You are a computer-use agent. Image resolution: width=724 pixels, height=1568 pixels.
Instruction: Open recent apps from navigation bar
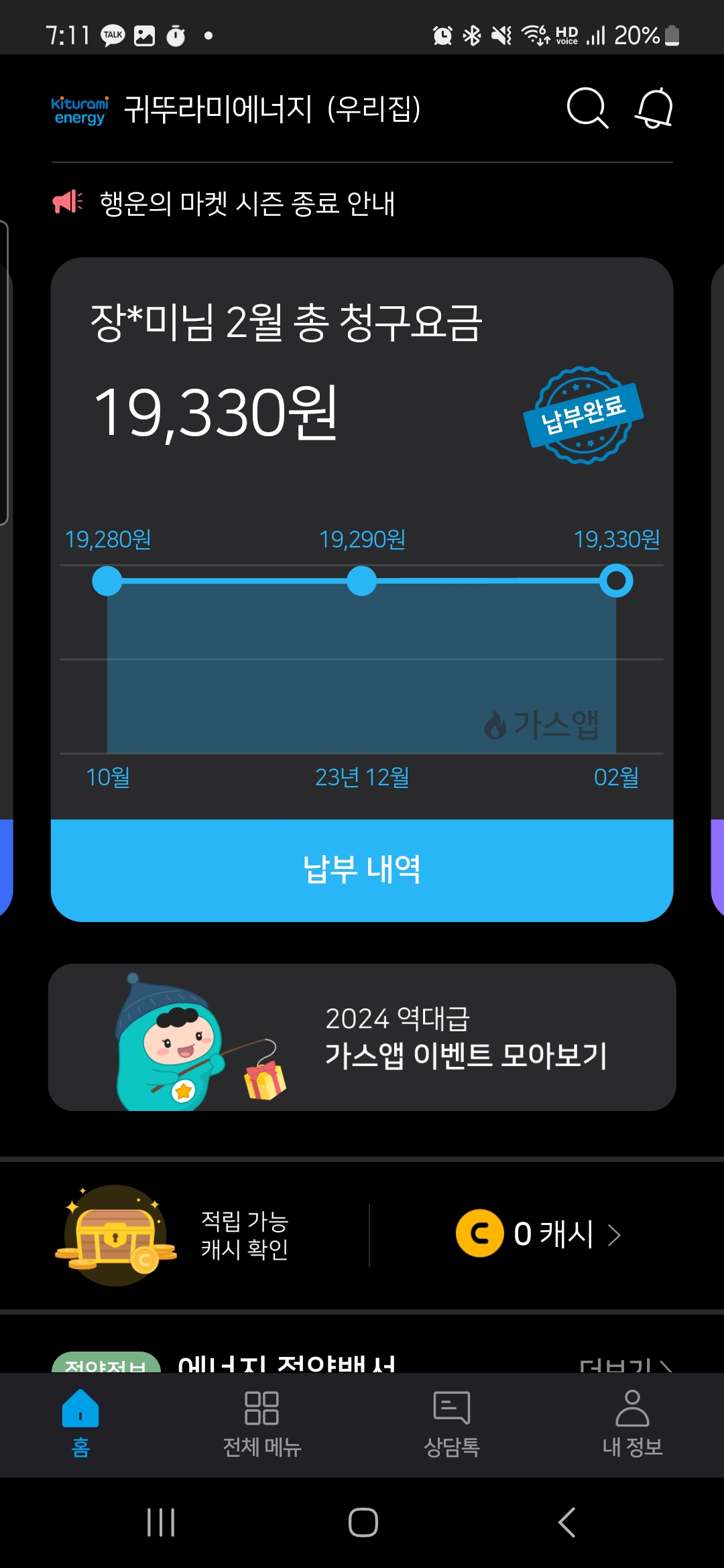pos(161,1522)
